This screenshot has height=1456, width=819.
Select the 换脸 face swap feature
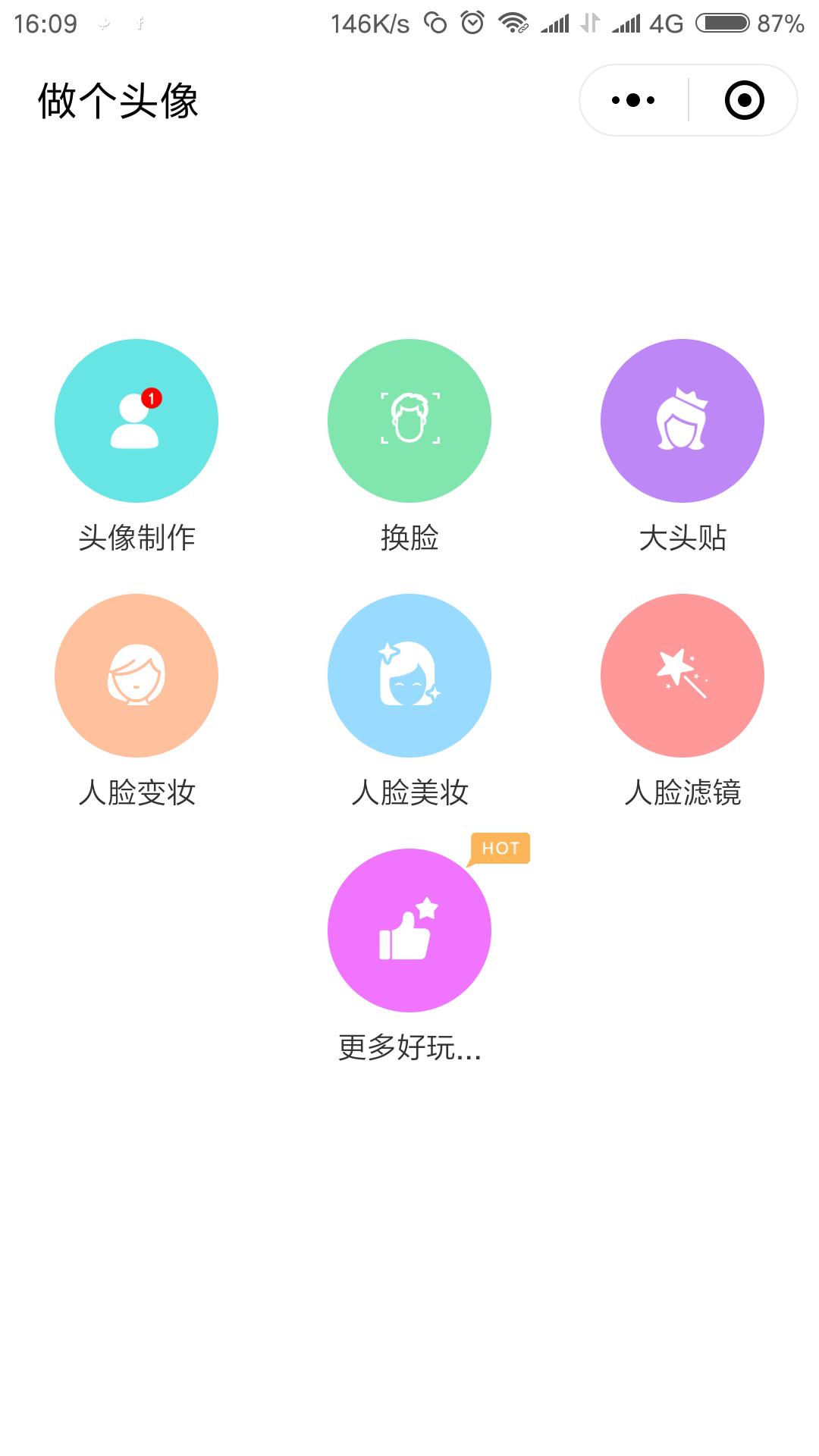[409, 421]
